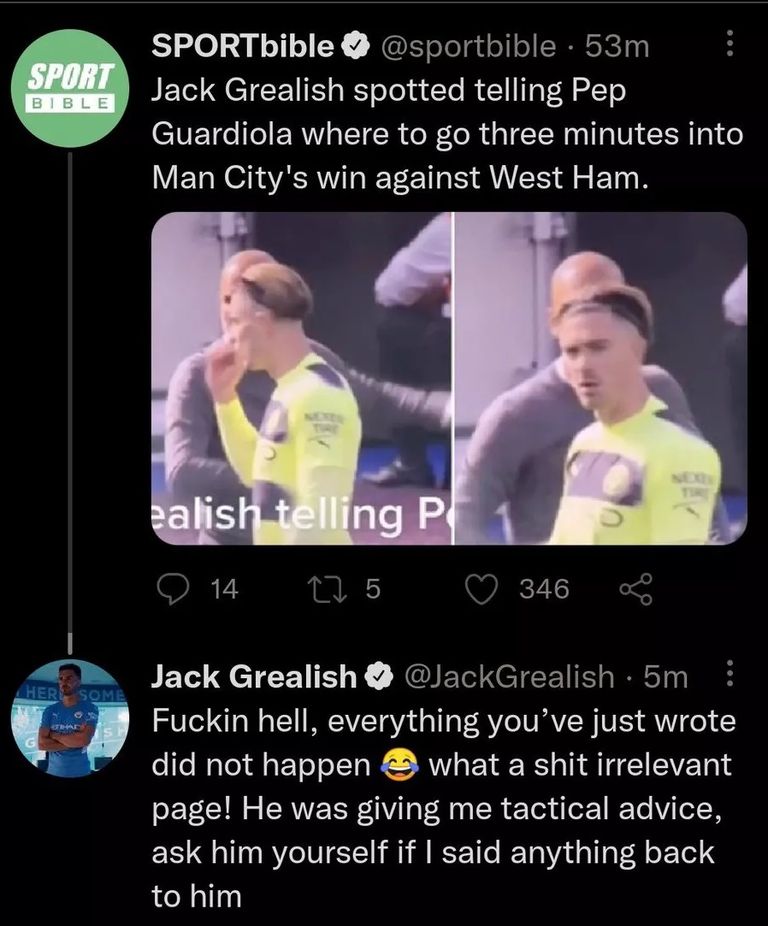Open the SPORTbible profile avatar
768x926 pixels.
pos(69,89)
